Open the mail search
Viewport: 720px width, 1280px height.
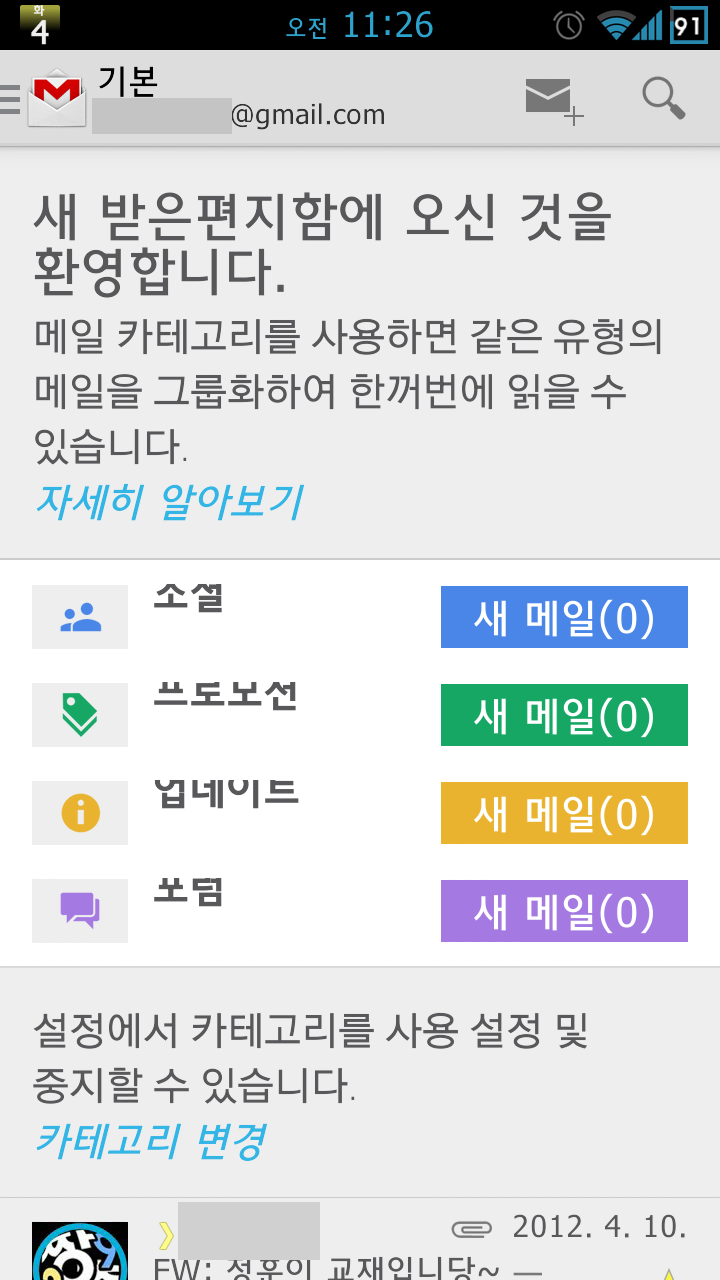click(663, 99)
